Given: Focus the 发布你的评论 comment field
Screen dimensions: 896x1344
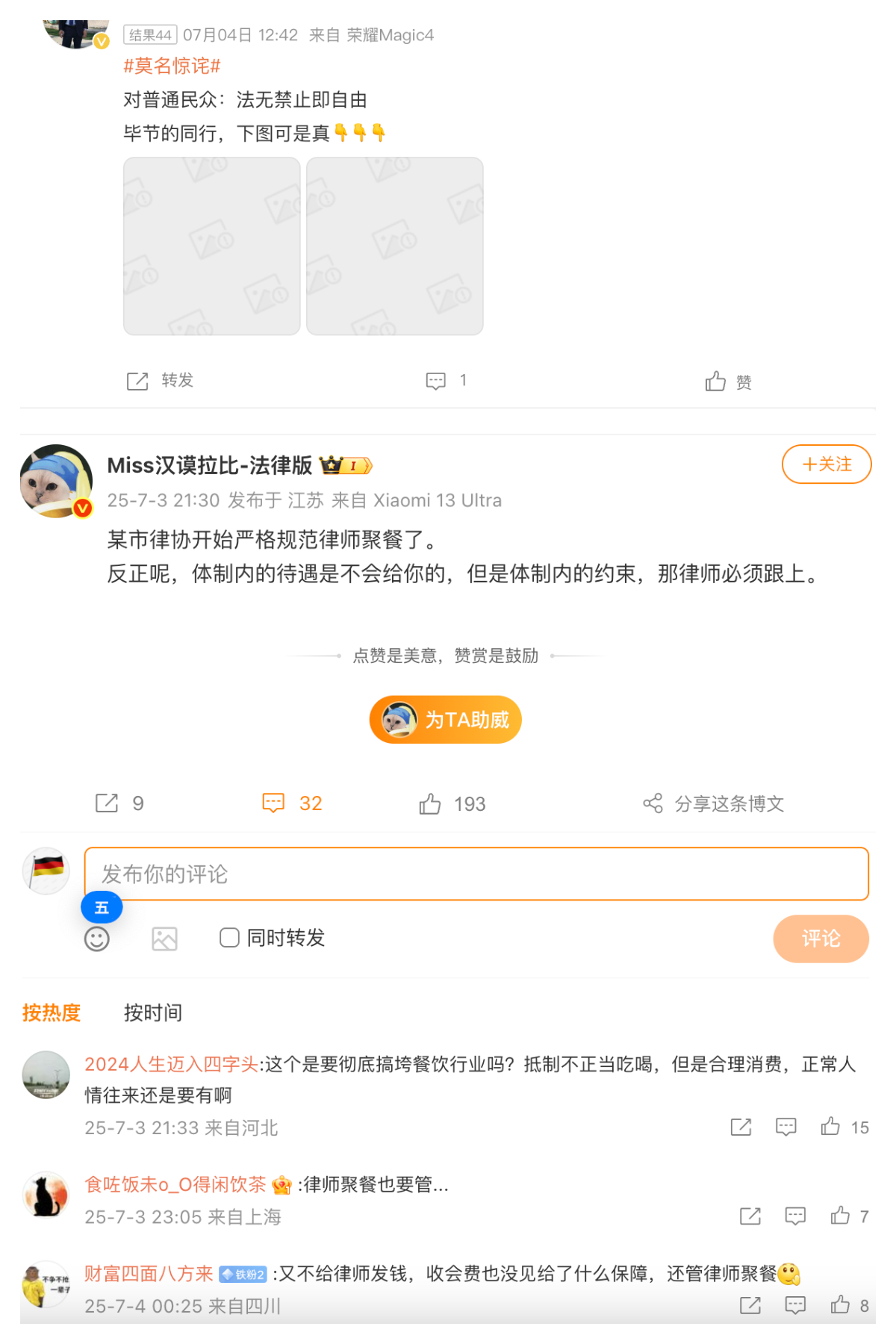Looking at the screenshot, I should point(476,874).
